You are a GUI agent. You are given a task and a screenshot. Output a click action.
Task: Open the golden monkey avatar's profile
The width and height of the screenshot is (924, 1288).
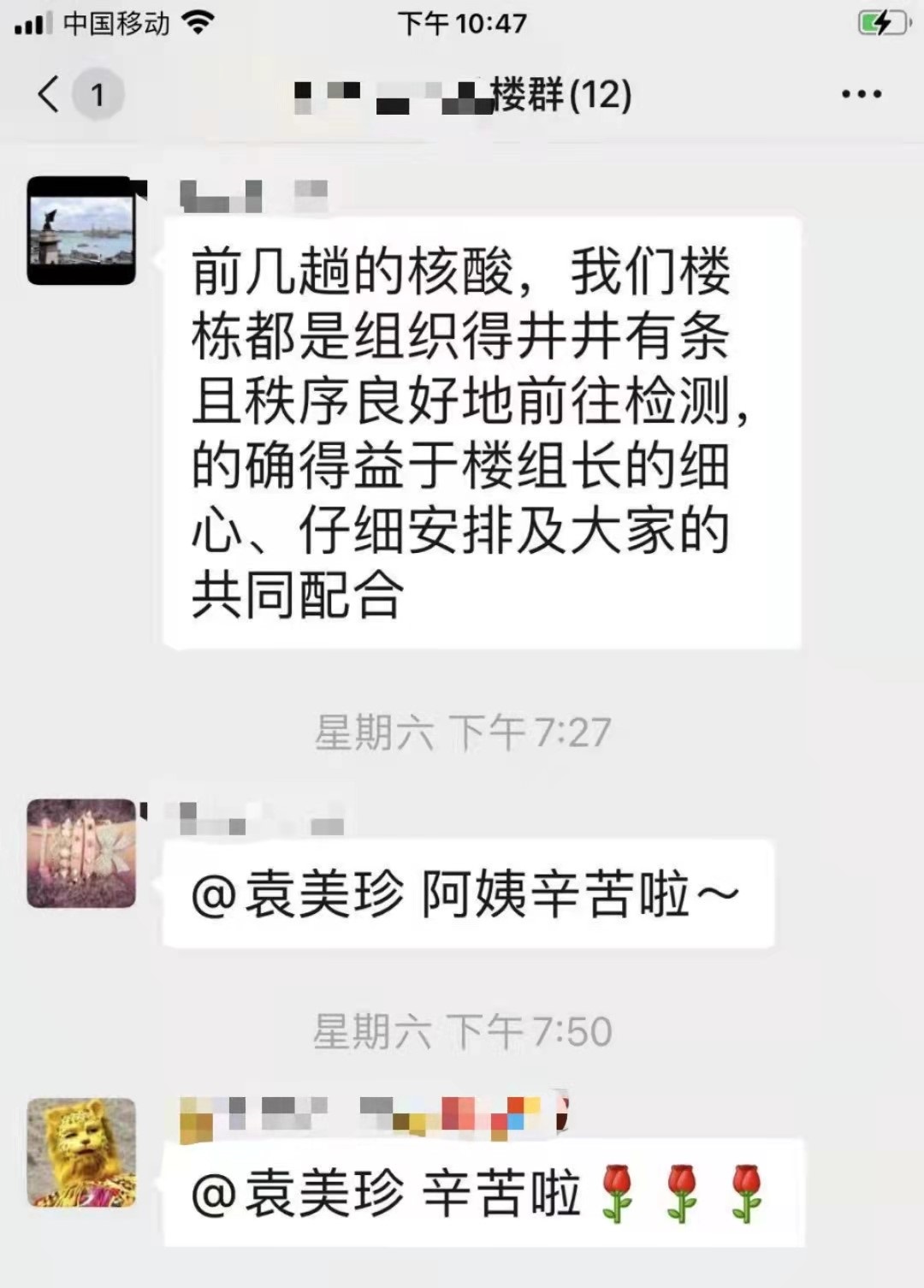coord(81,1152)
